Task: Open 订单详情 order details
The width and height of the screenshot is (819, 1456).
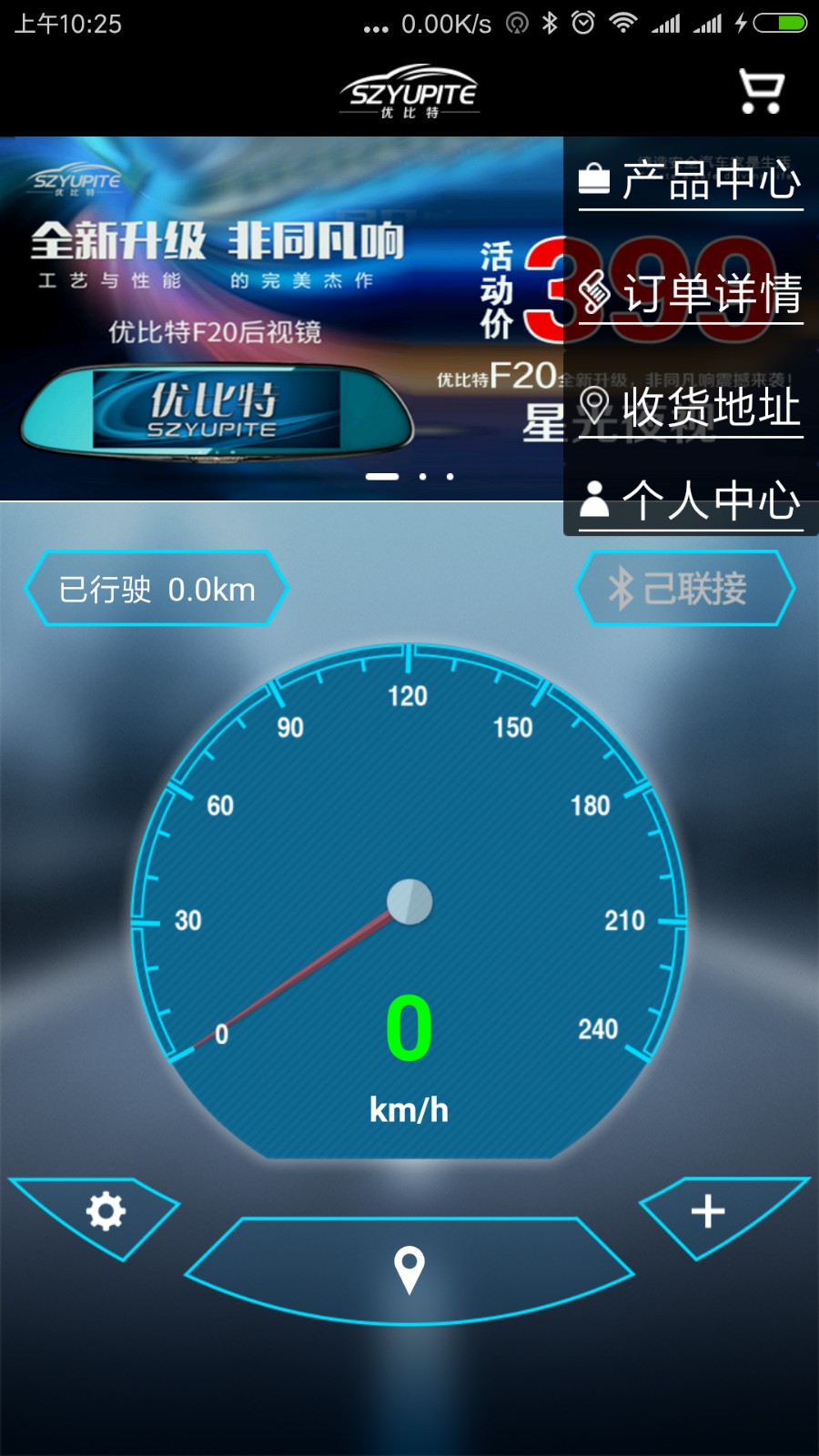Action: point(692,293)
